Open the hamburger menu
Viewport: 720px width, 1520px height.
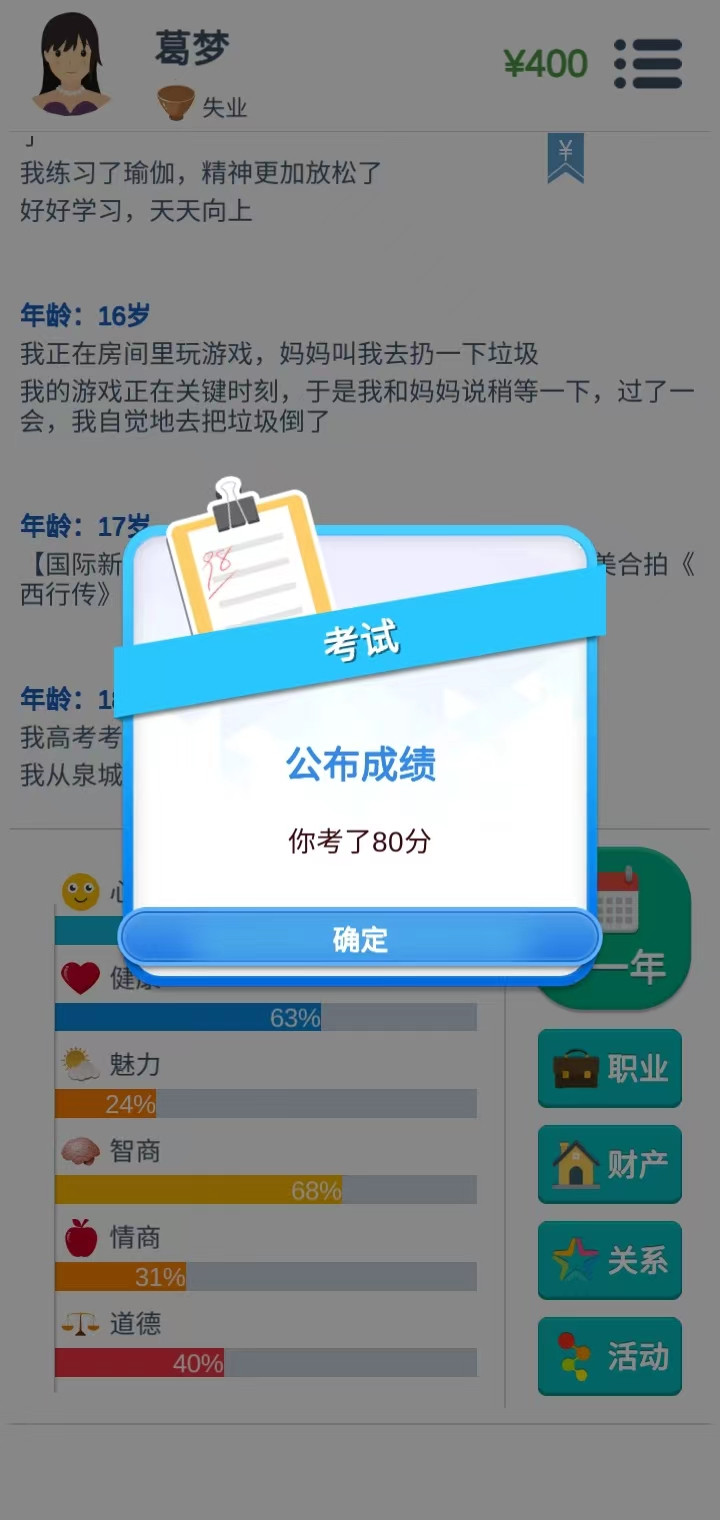[648, 64]
